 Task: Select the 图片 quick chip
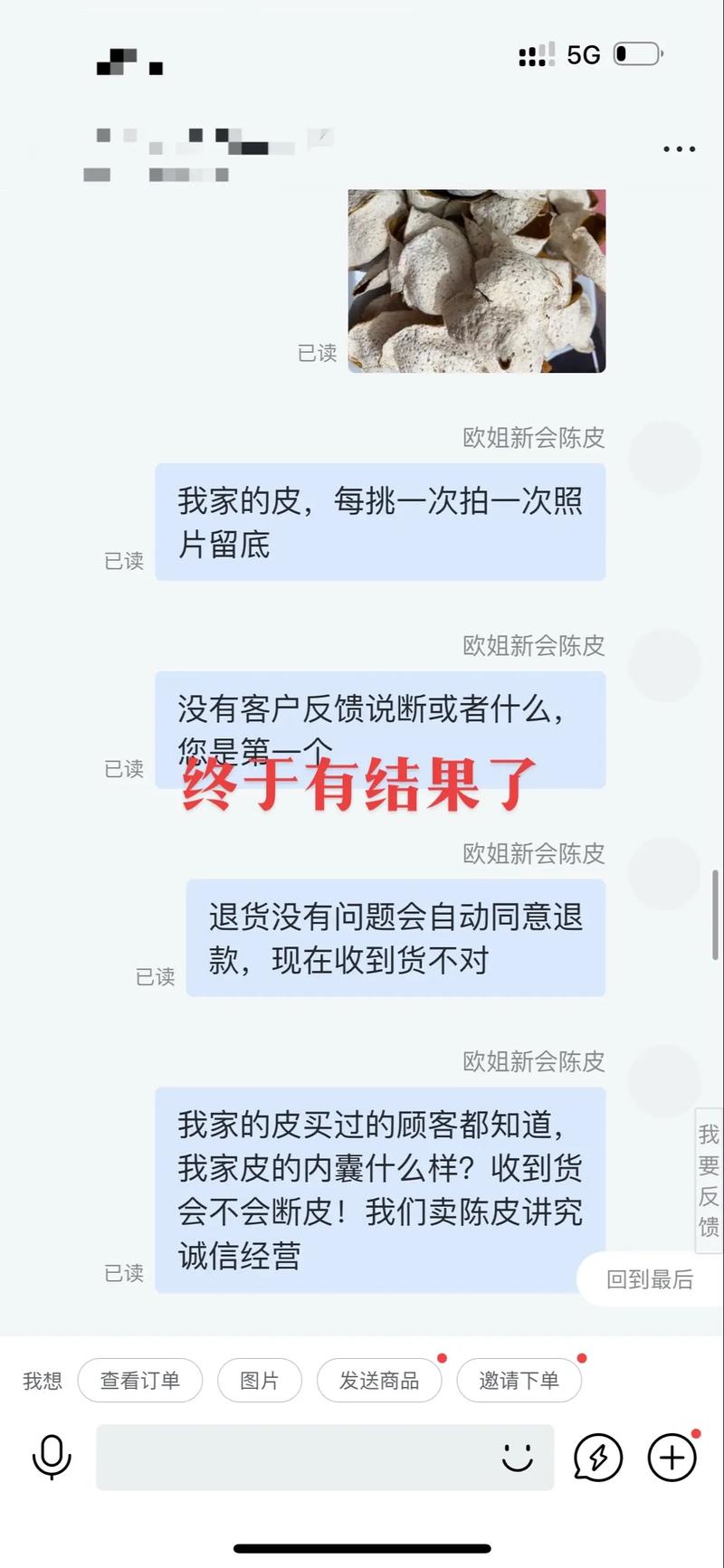pyautogui.click(x=259, y=1381)
